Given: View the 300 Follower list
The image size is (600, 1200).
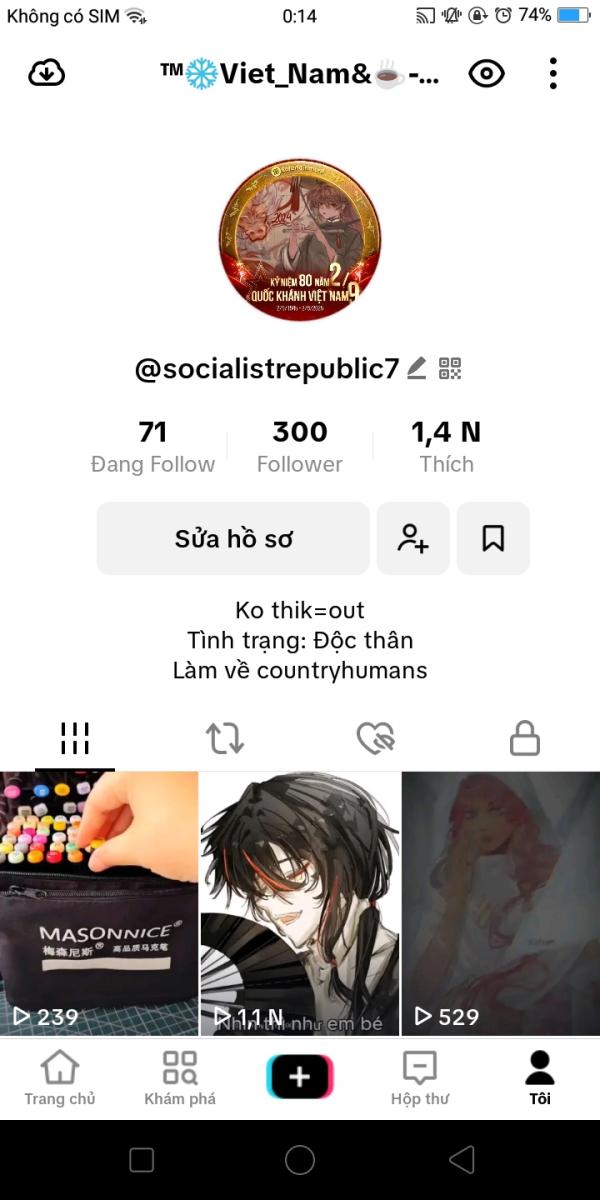Looking at the screenshot, I should click(x=299, y=446).
